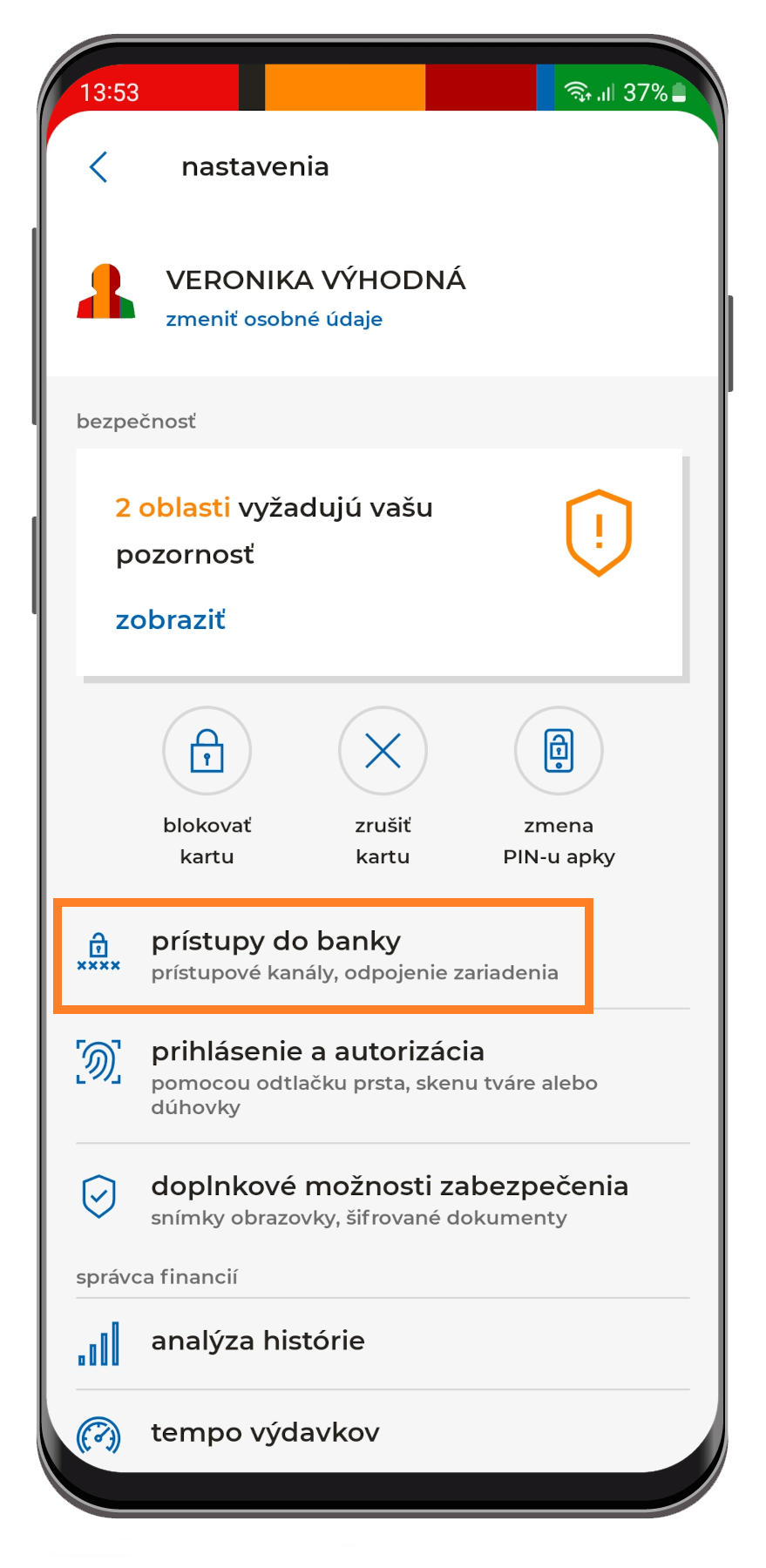Choose zrušiť kartu button
The image size is (766, 1568).
click(x=383, y=786)
